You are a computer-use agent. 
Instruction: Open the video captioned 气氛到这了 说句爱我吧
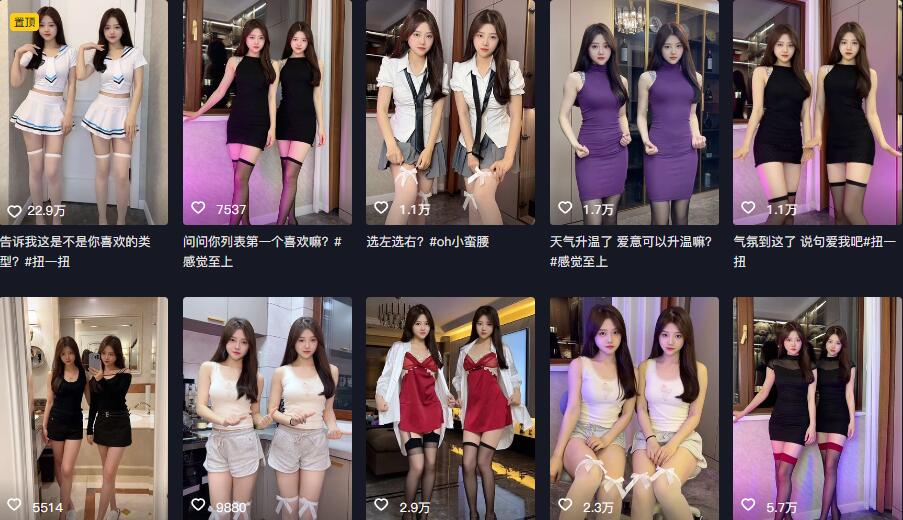click(x=816, y=110)
